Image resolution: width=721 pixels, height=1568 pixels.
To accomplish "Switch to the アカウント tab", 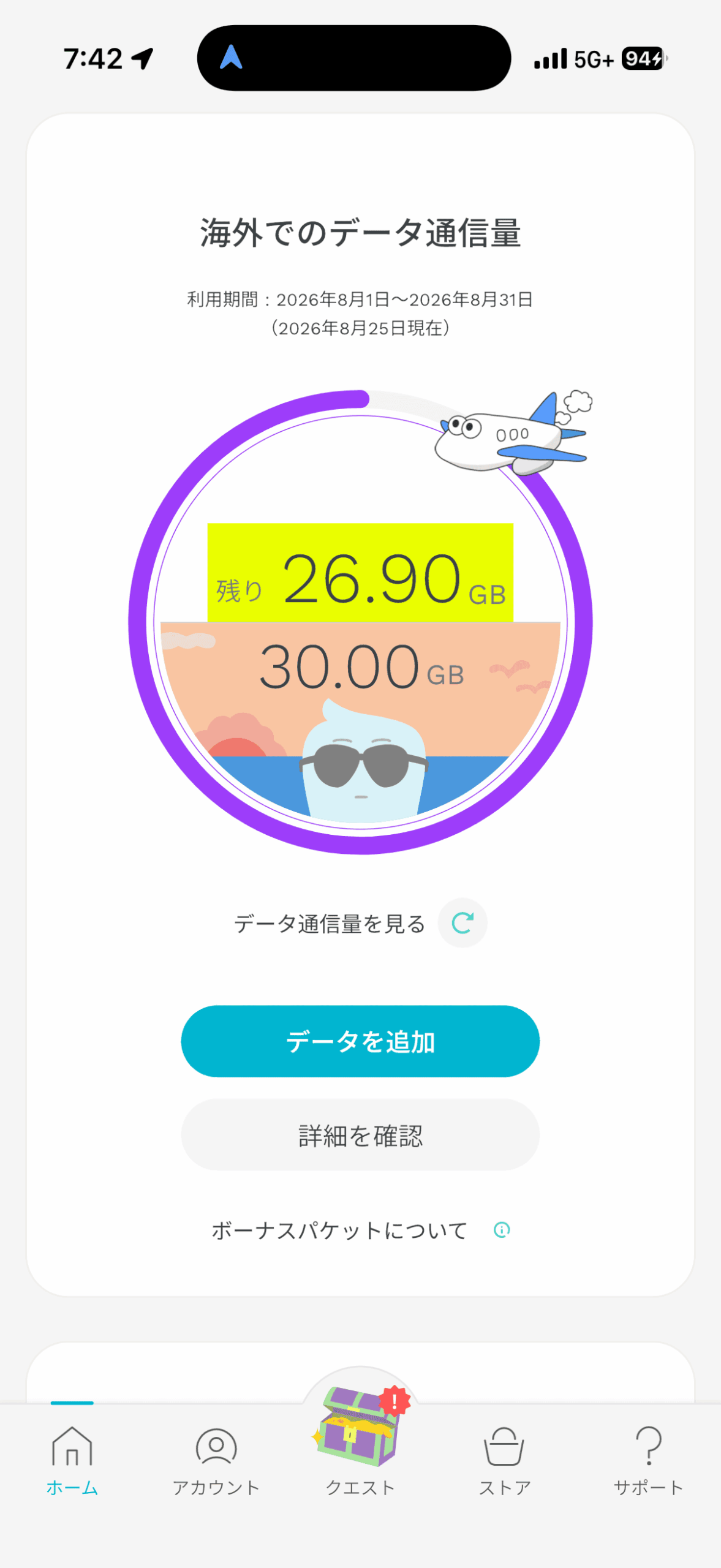I will coord(216,1461).
